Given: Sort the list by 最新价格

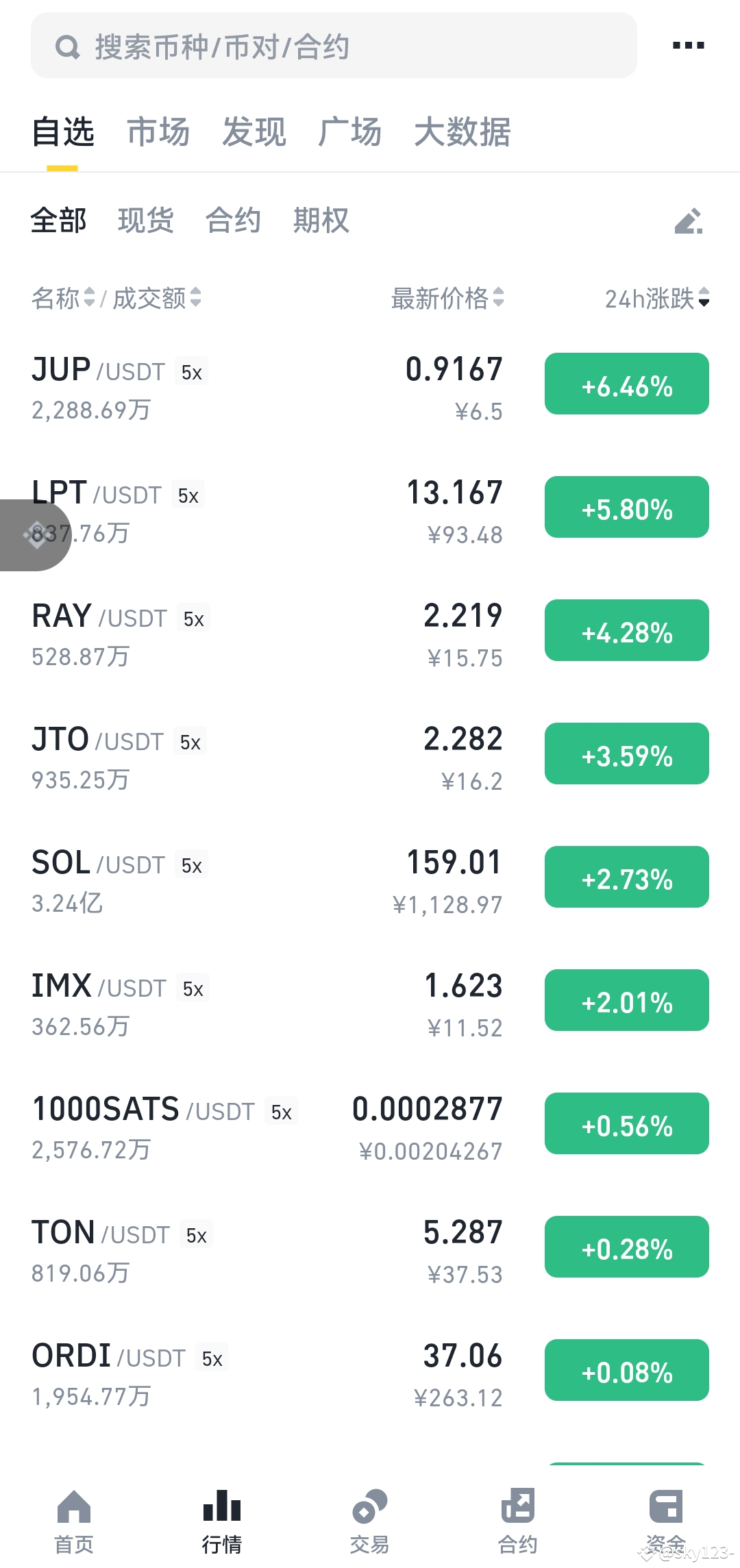Looking at the screenshot, I should point(444,299).
